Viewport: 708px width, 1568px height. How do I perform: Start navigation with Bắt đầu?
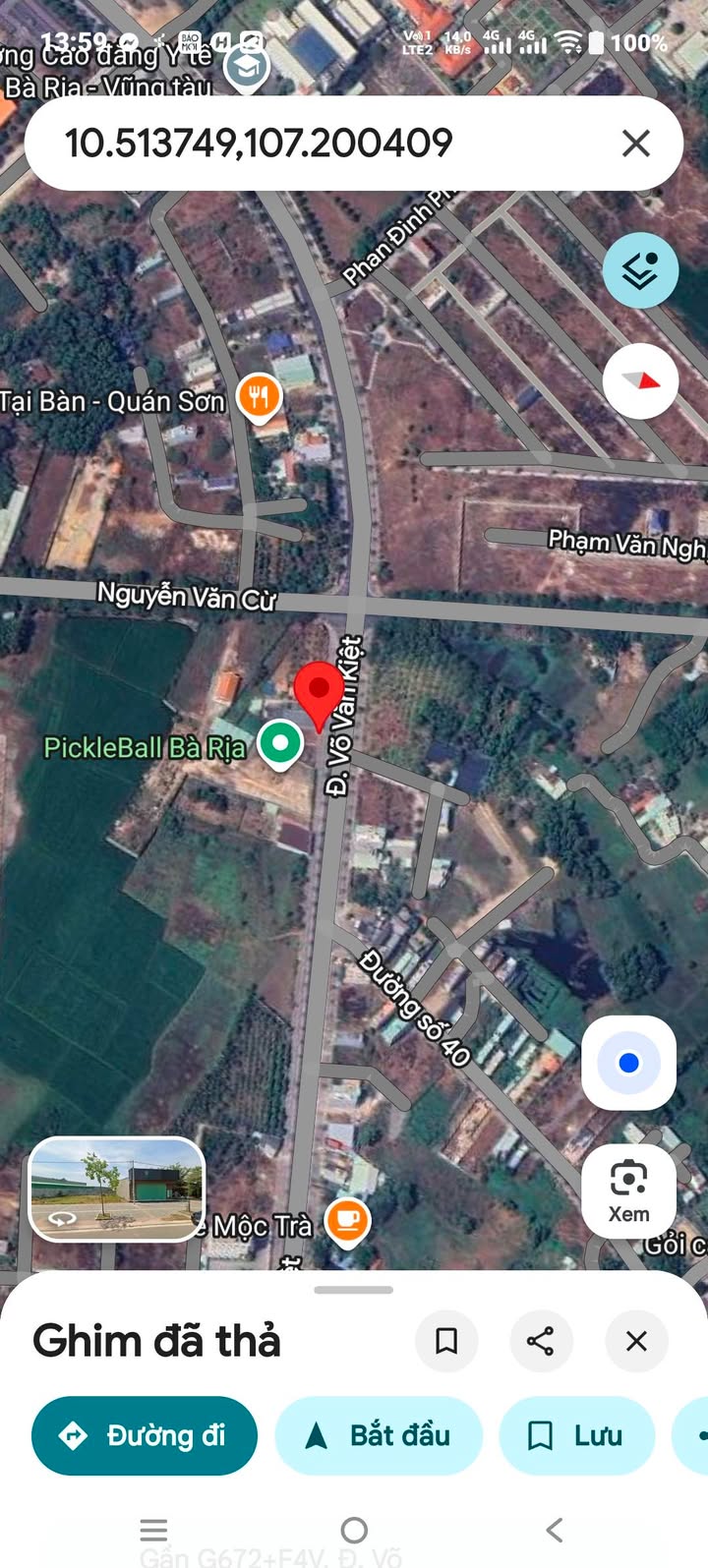[x=379, y=1435]
